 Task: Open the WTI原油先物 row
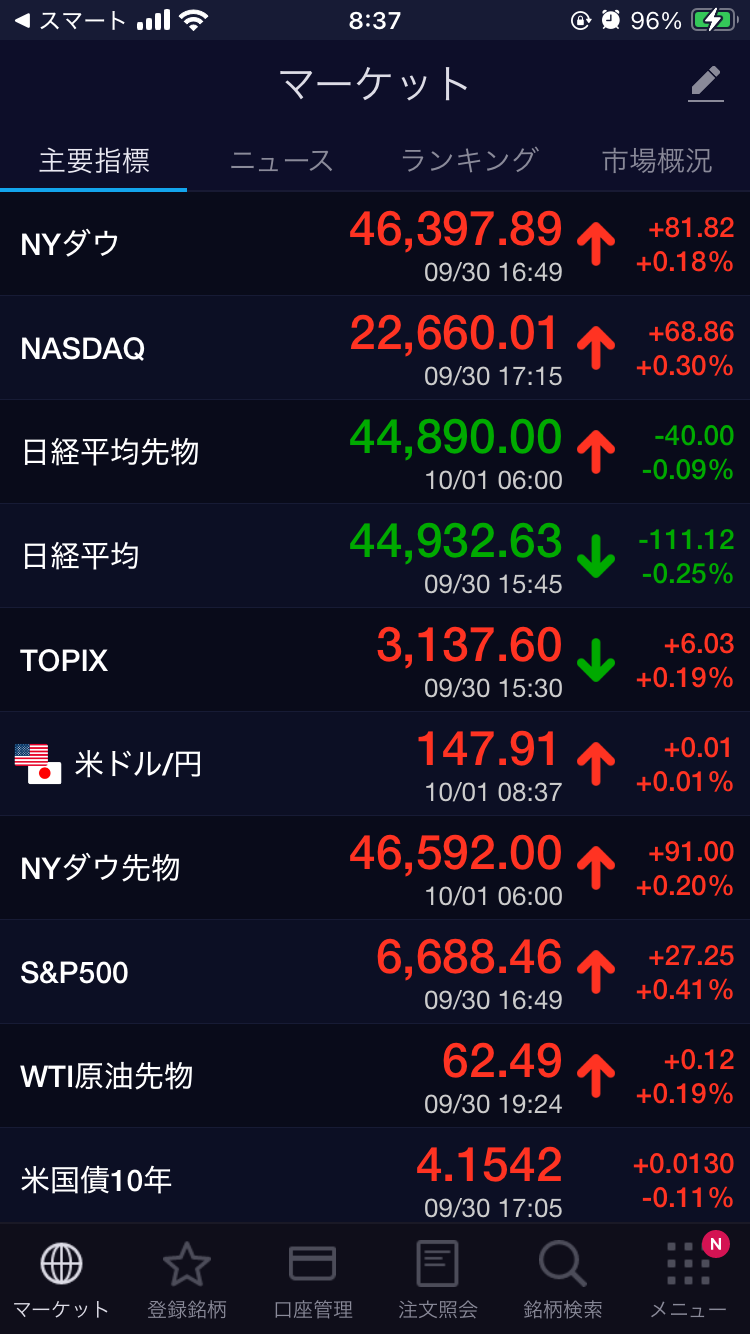tap(375, 1076)
